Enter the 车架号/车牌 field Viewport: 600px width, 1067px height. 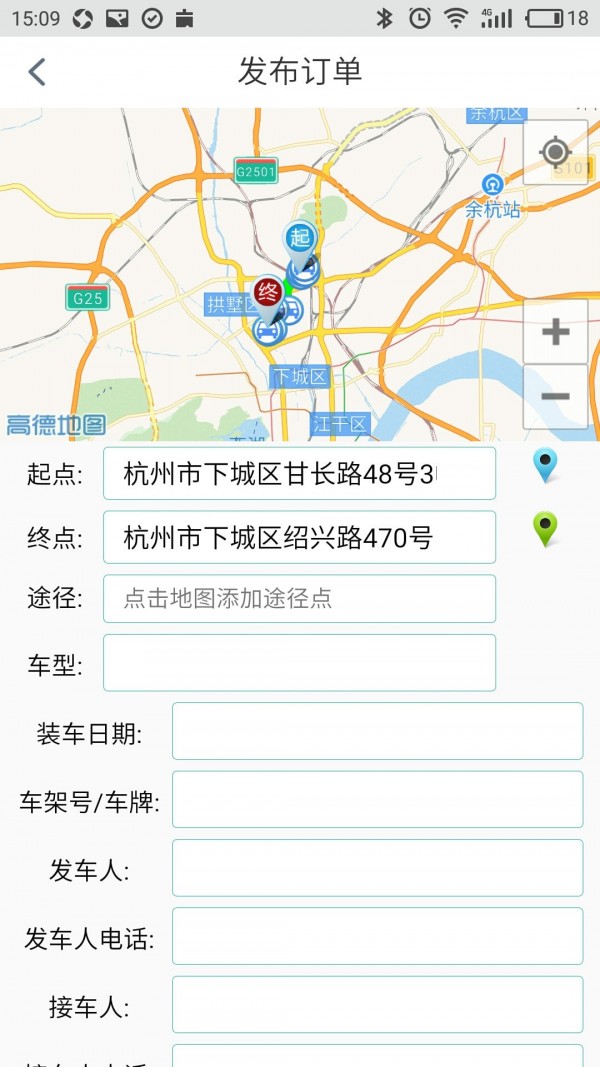click(x=378, y=800)
